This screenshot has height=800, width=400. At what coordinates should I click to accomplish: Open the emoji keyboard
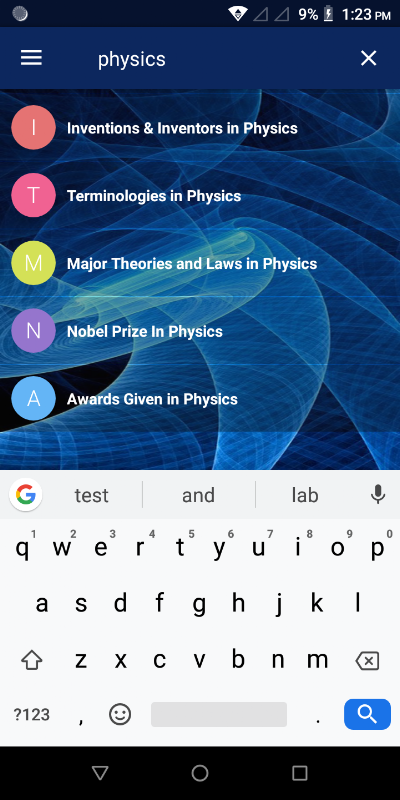[120, 714]
